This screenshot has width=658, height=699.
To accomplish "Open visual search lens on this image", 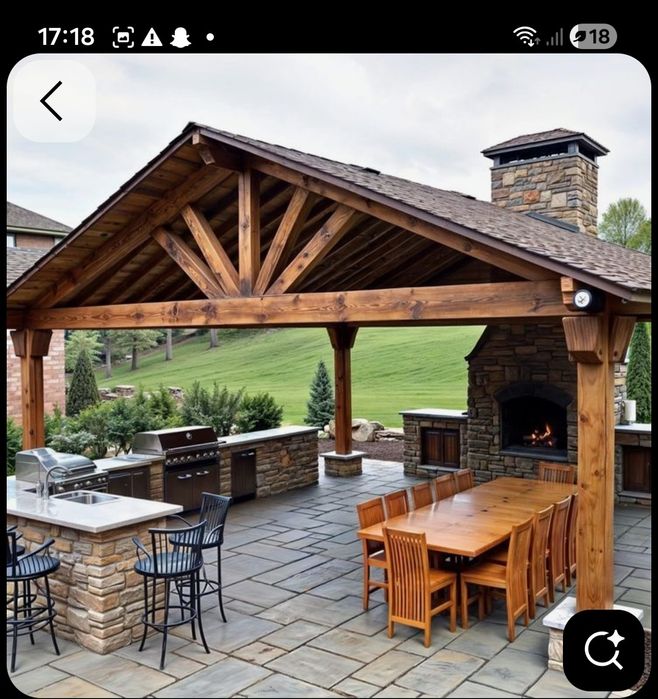I will click(x=603, y=650).
